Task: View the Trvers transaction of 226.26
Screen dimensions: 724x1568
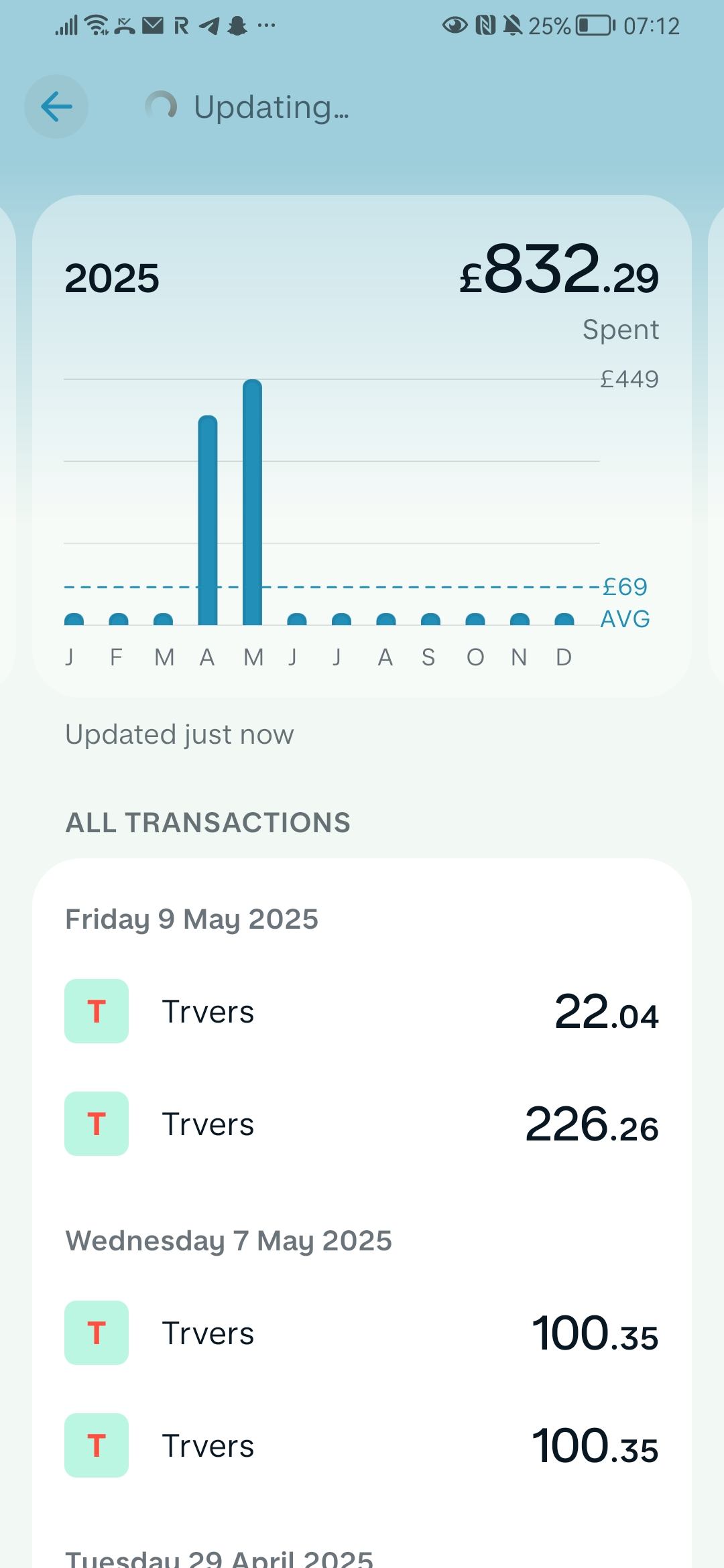Action: pos(362,1124)
